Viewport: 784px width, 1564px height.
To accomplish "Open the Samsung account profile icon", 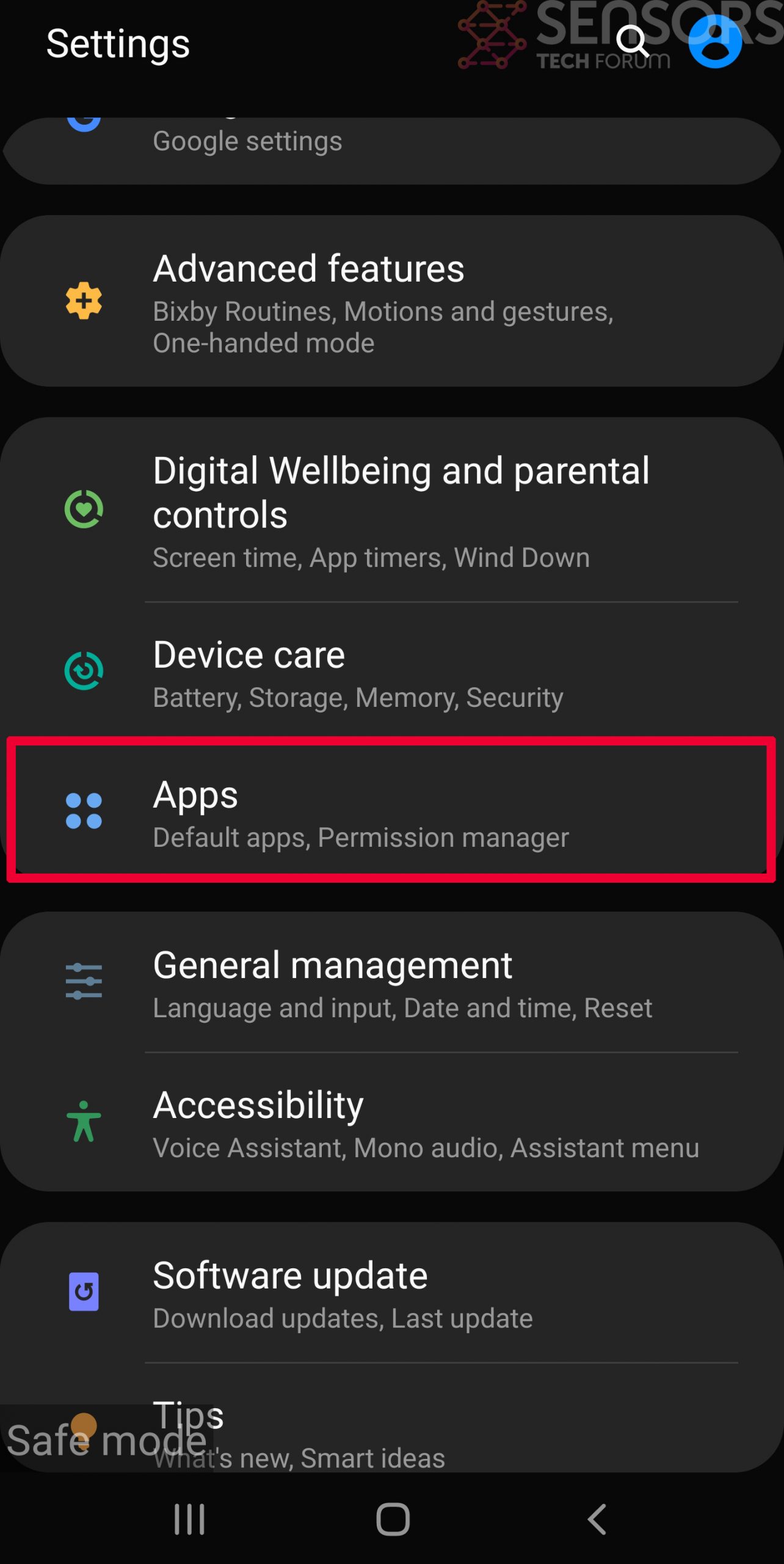I will [x=714, y=42].
